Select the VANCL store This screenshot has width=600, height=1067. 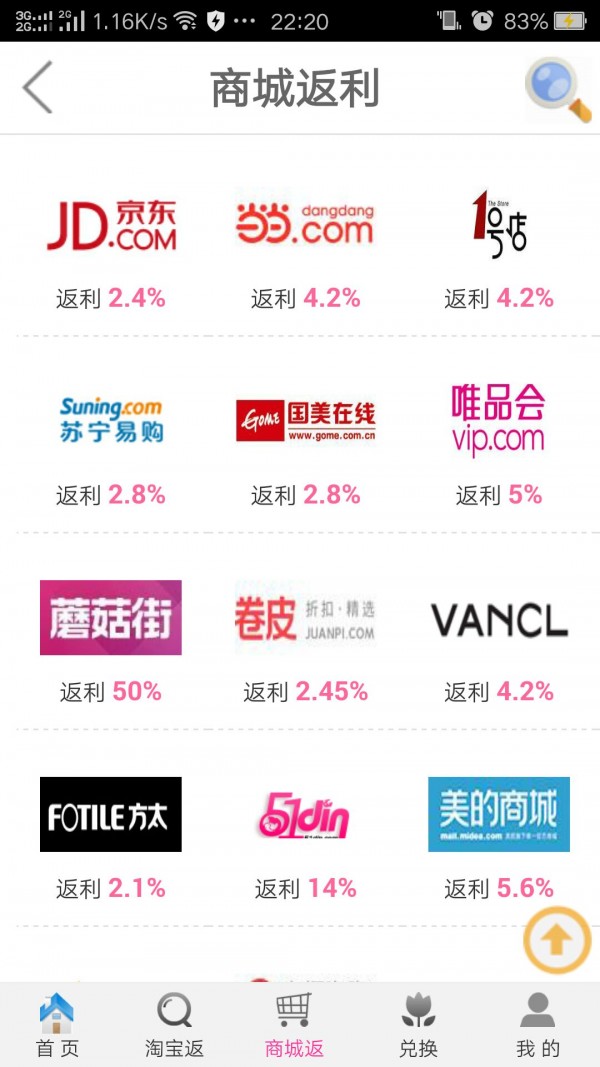(498, 620)
